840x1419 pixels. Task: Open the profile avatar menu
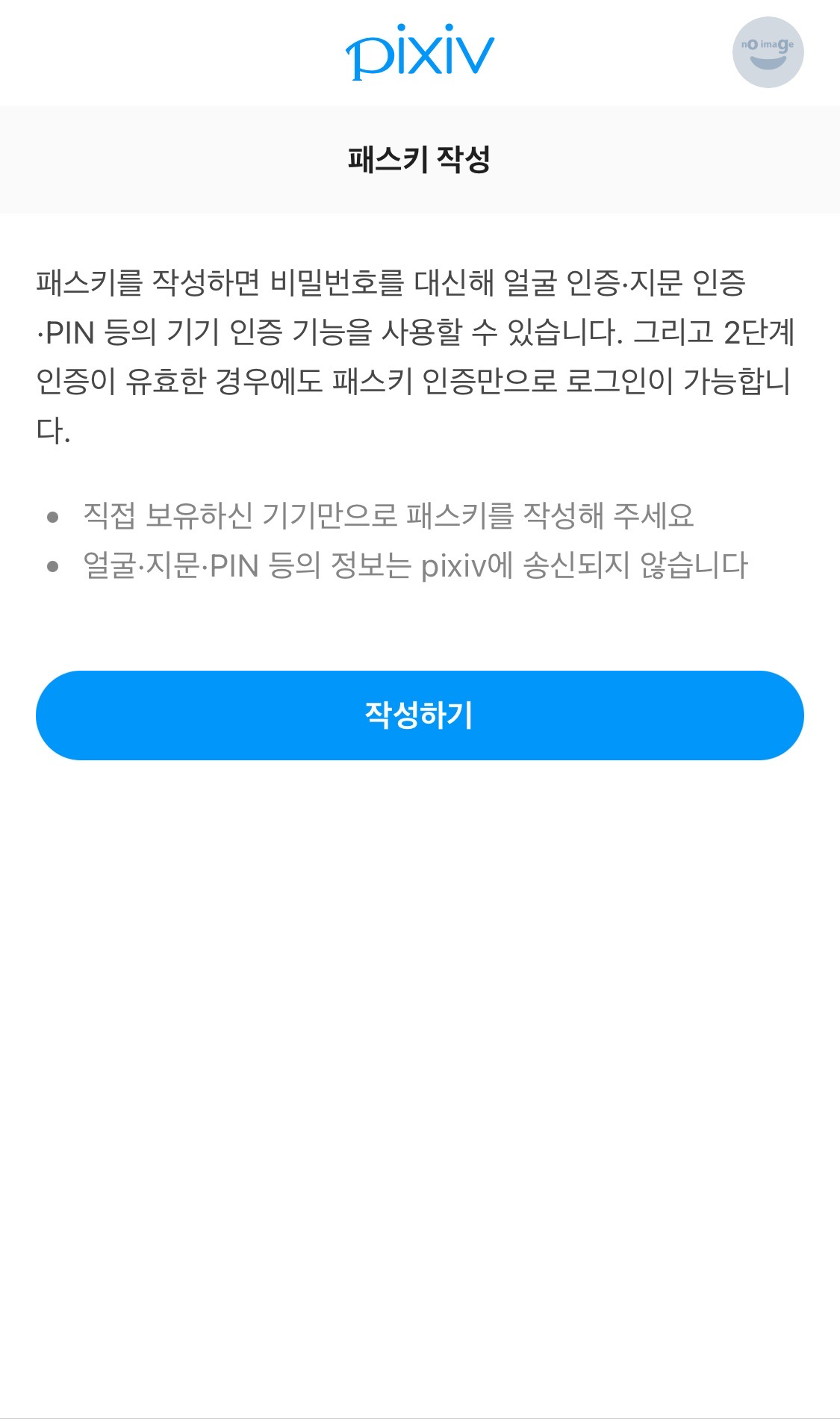click(x=768, y=52)
